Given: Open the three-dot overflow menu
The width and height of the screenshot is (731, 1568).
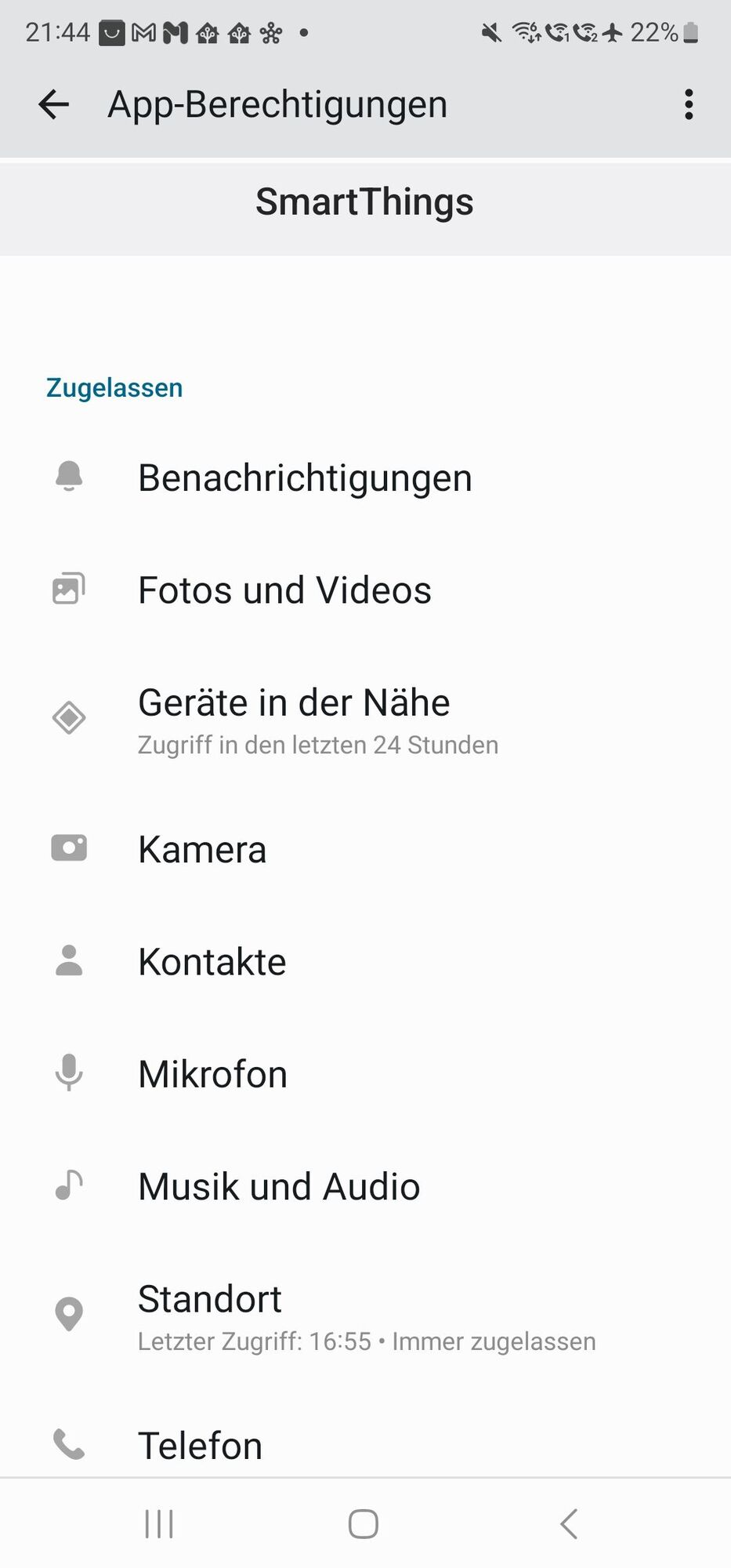Looking at the screenshot, I should [x=689, y=104].
